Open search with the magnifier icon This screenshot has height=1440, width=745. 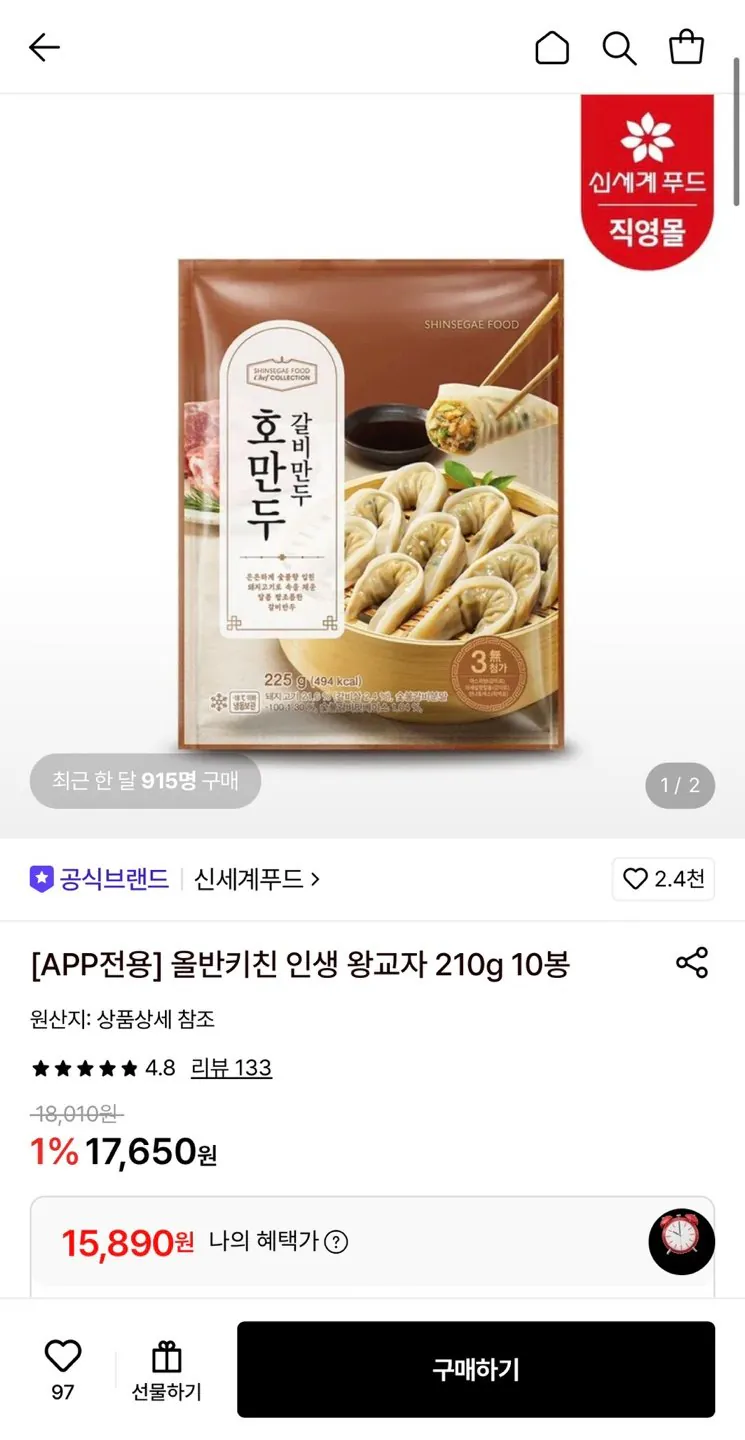[619, 47]
